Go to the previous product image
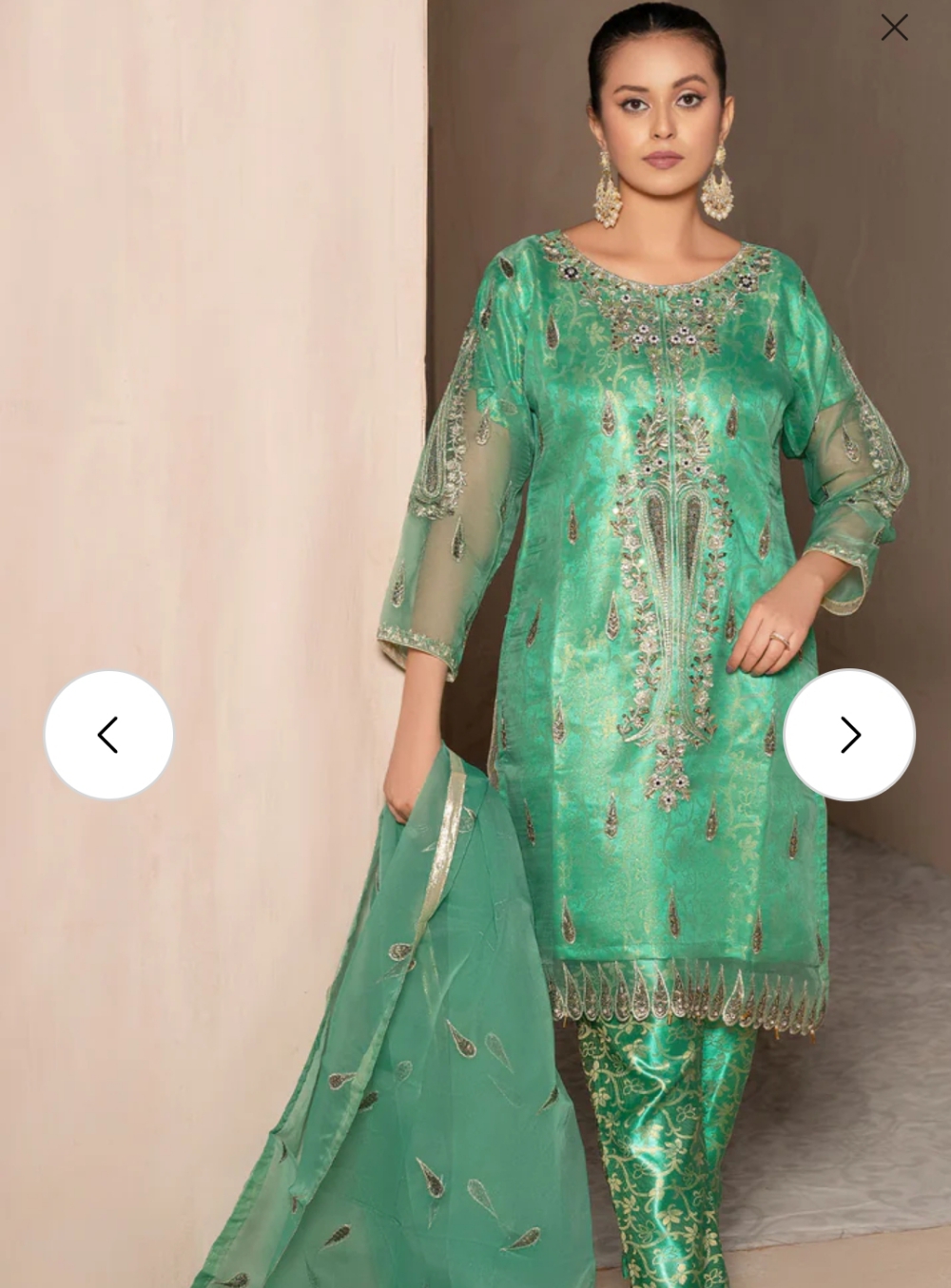 (x=109, y=735)
